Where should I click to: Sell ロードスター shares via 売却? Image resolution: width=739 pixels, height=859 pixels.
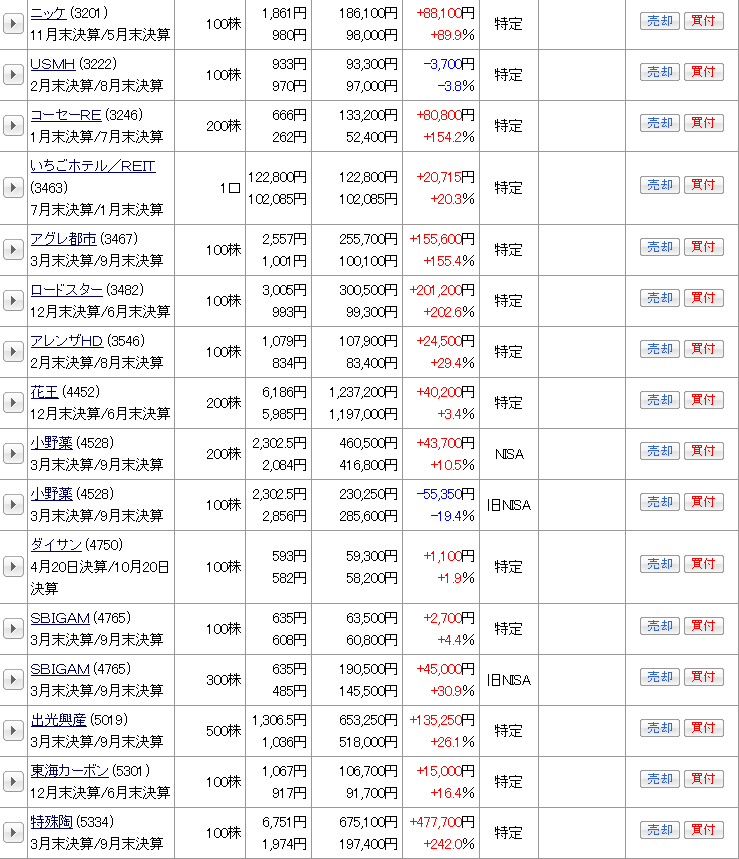click(x=659, y=298)
